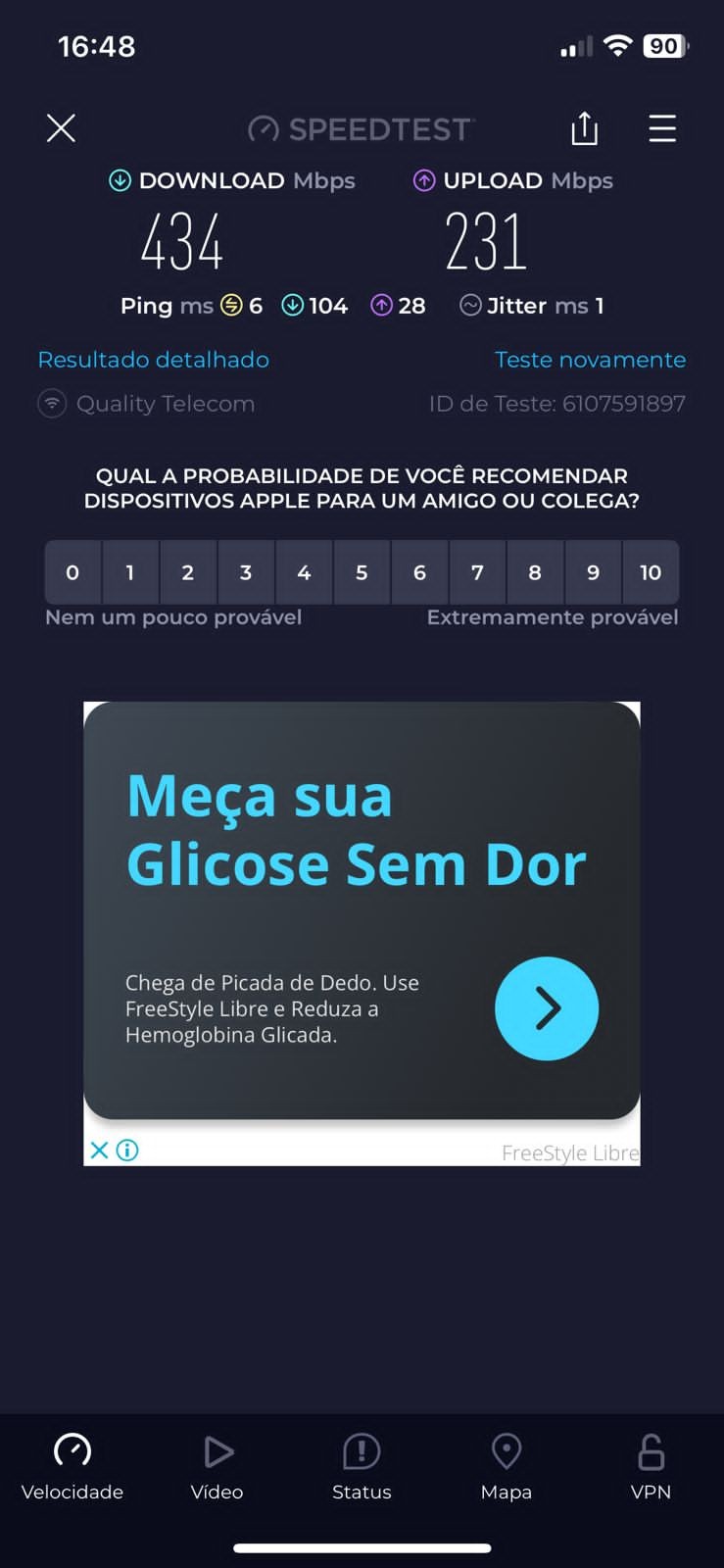Tap Teste novamente to rerun test
724x1568 pixels.
tap(590, 360)
